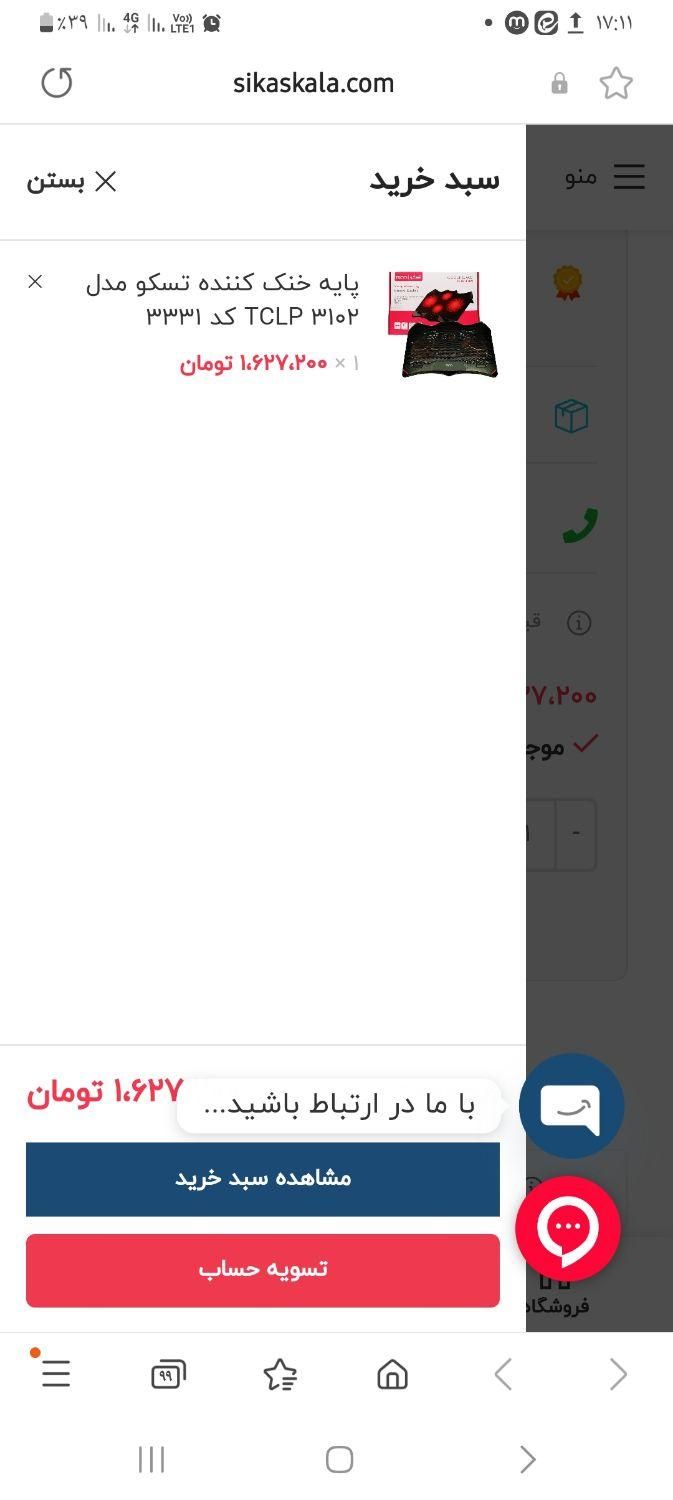
Task: Proceed with تسویه حساب button
Action: click(262, 1270)
